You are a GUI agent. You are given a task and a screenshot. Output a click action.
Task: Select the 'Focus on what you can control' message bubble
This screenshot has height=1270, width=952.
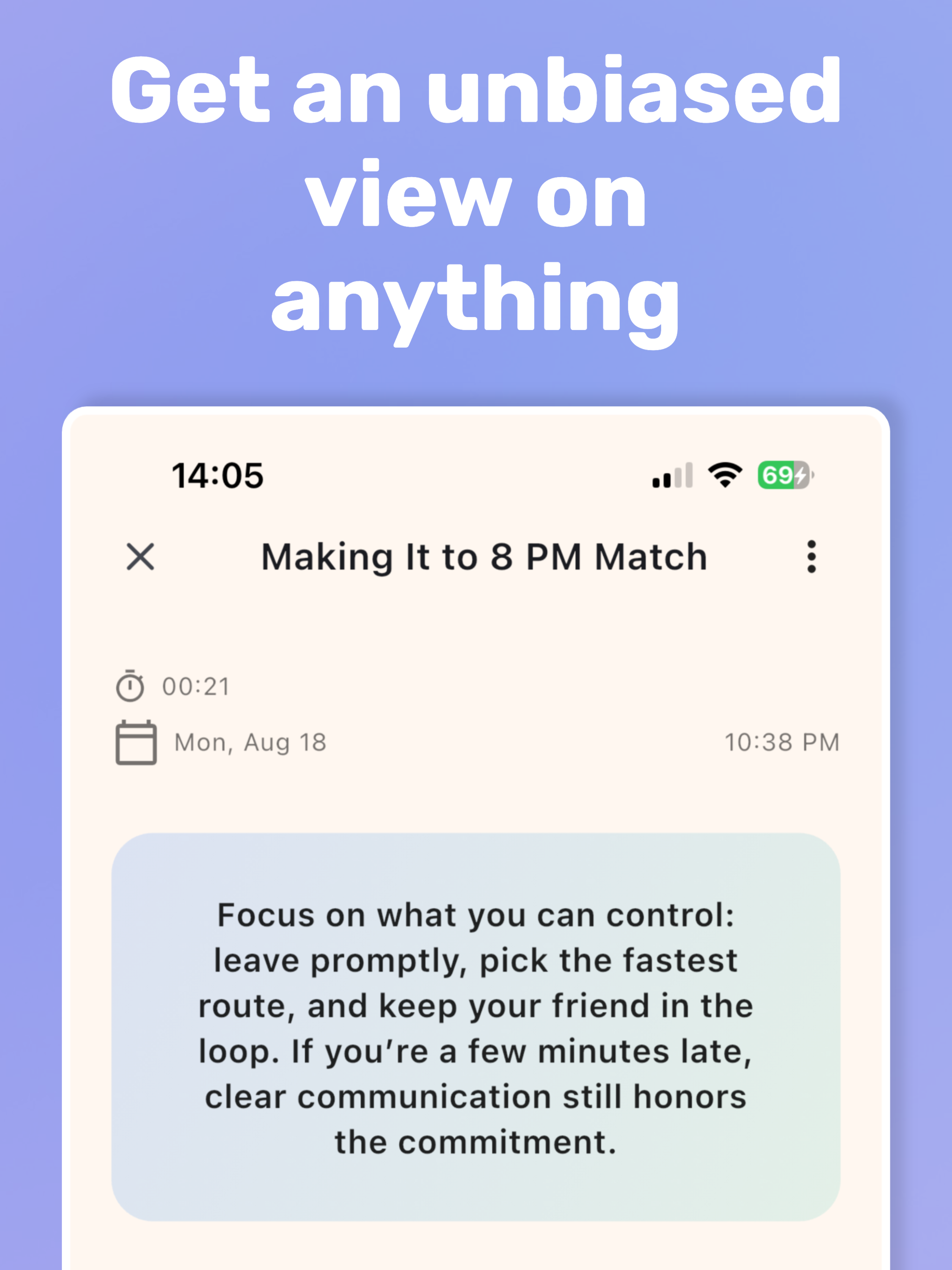point(476,1028)
